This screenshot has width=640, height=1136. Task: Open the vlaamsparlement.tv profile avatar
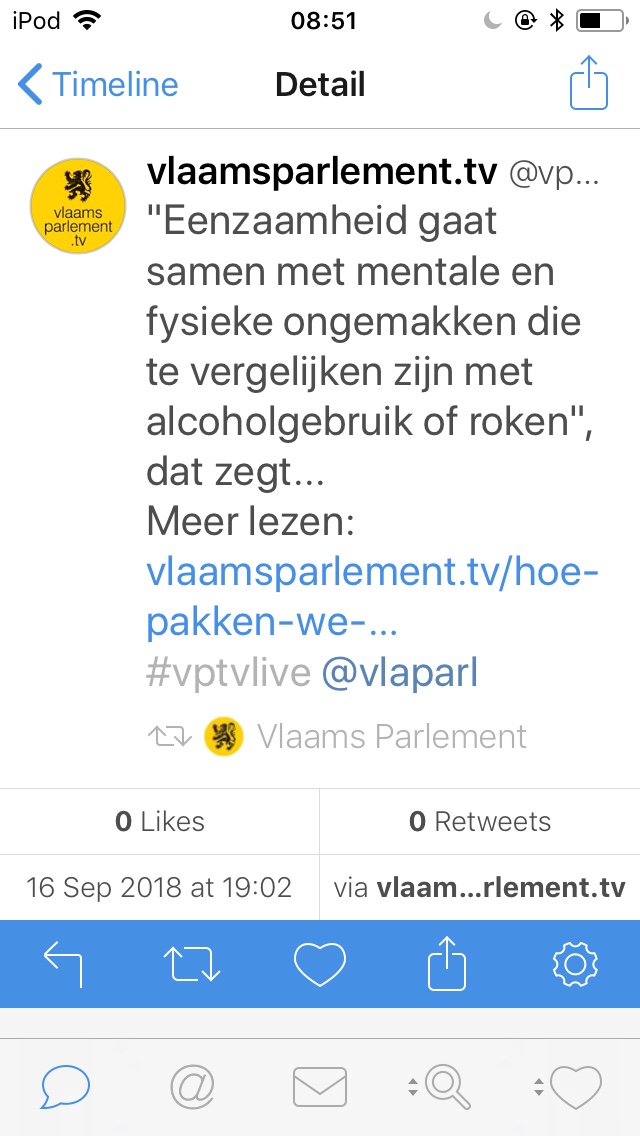click(x=78, y=206)
